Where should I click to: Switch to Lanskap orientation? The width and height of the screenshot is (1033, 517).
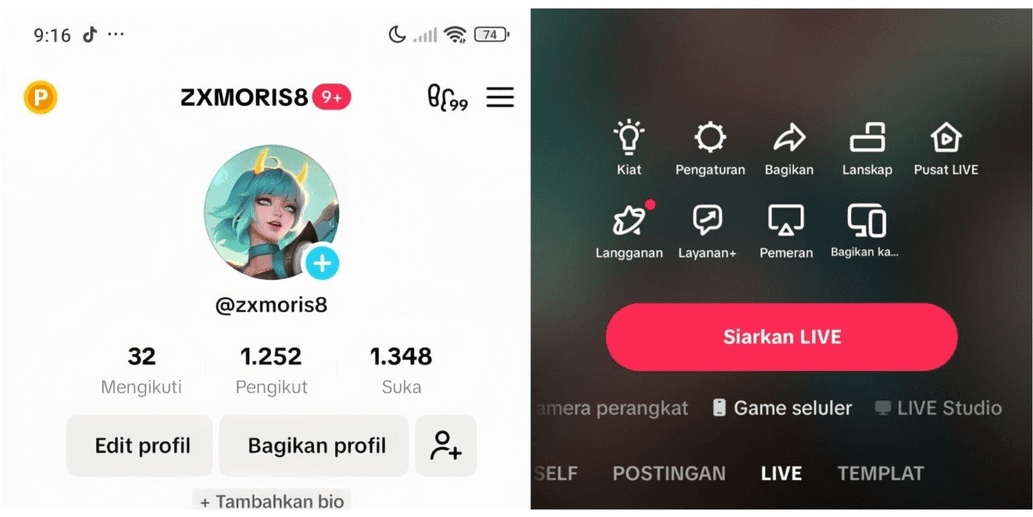point(867,147)
